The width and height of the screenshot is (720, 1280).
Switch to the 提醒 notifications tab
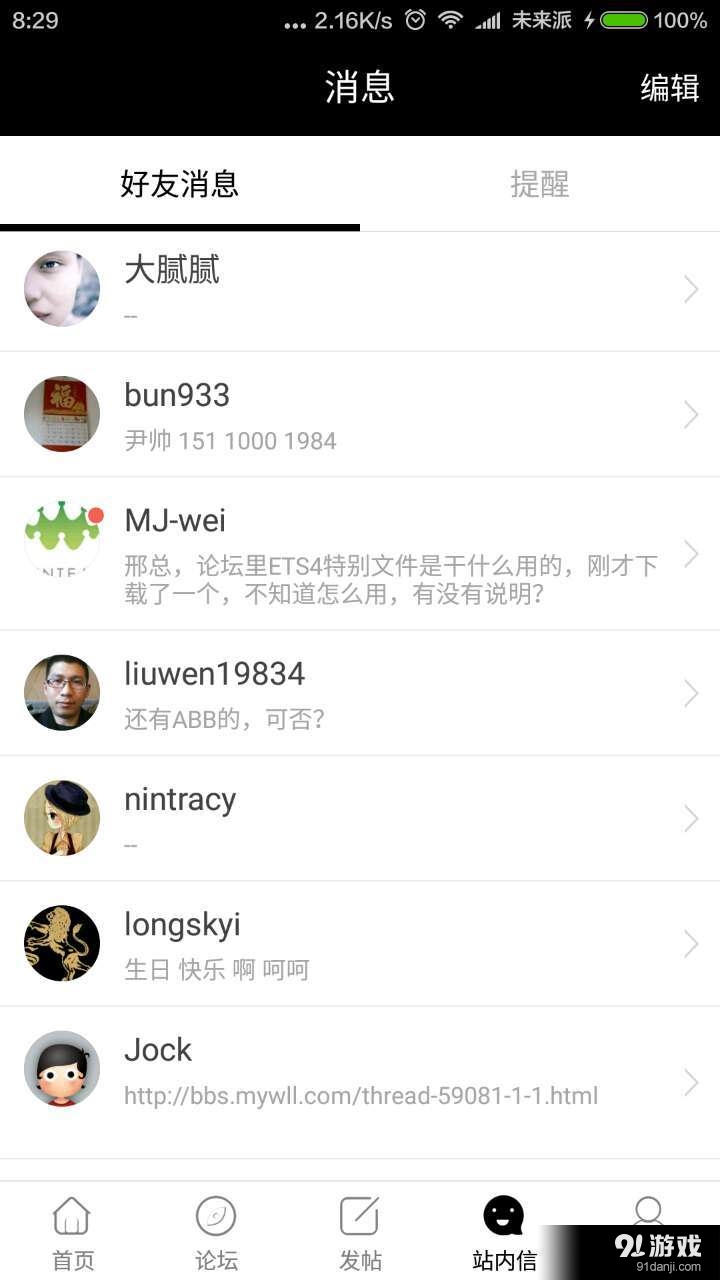tap(540, 185)
